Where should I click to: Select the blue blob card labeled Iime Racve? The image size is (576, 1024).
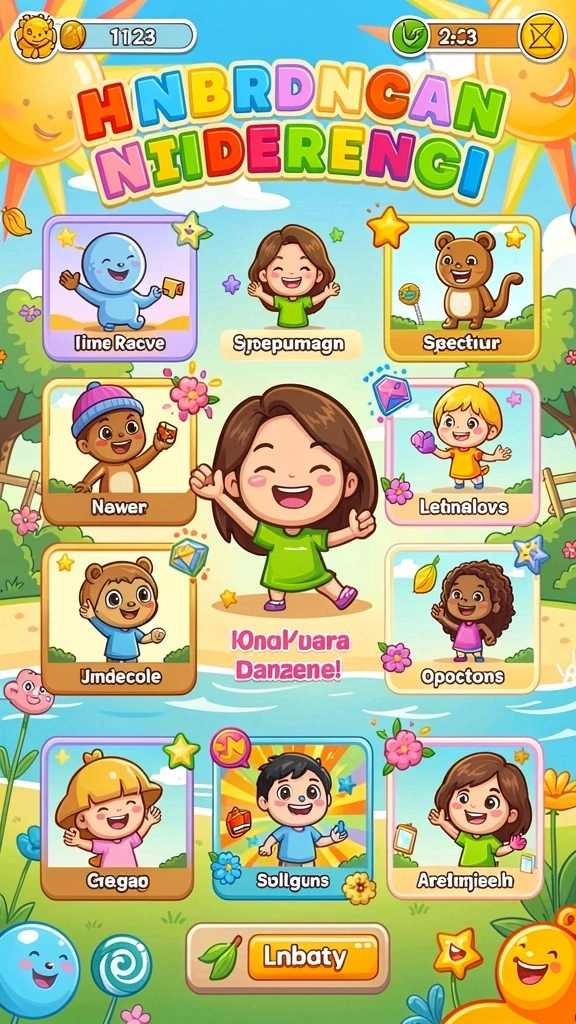(120, 288)
